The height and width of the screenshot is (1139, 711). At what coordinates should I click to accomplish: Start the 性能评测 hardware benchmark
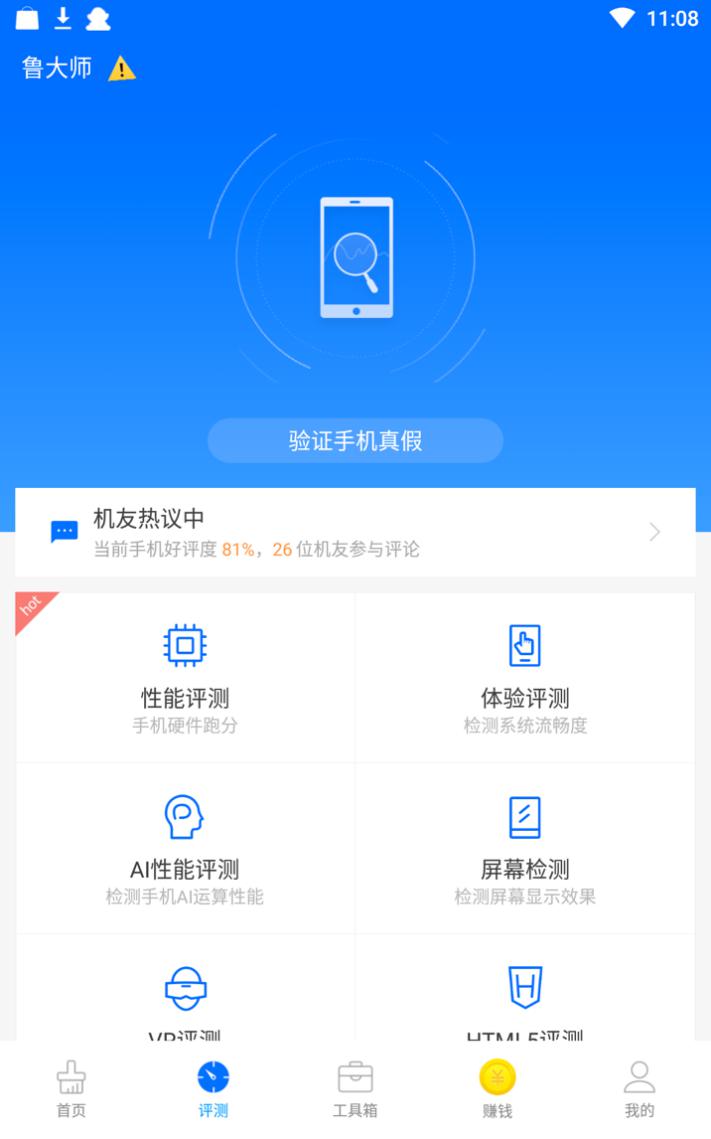coord(185,678)
